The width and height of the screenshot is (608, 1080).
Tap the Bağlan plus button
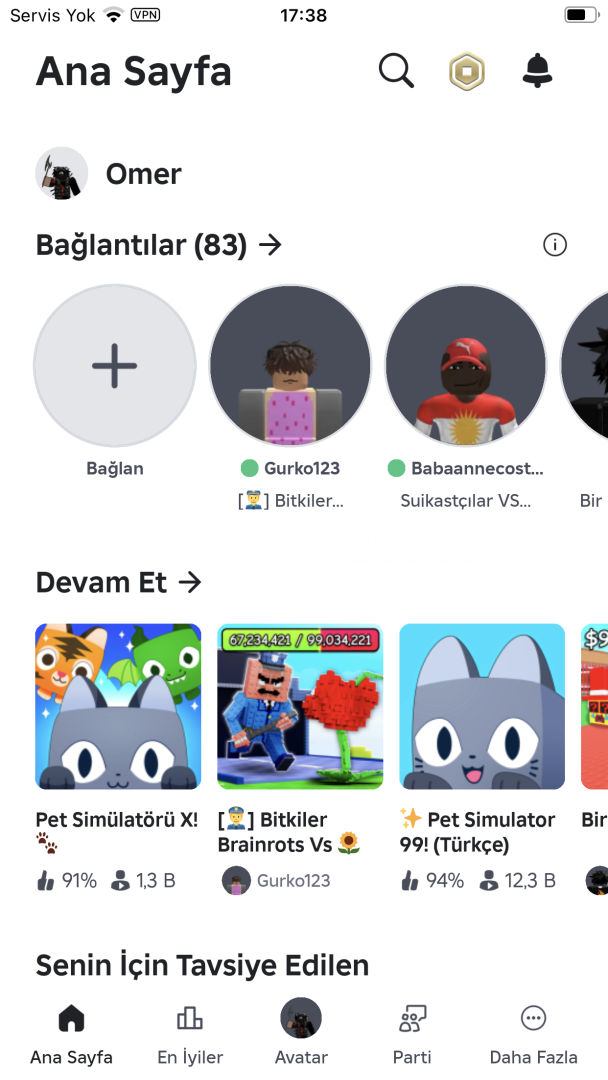pyautogui.click(x=115, y=365)
